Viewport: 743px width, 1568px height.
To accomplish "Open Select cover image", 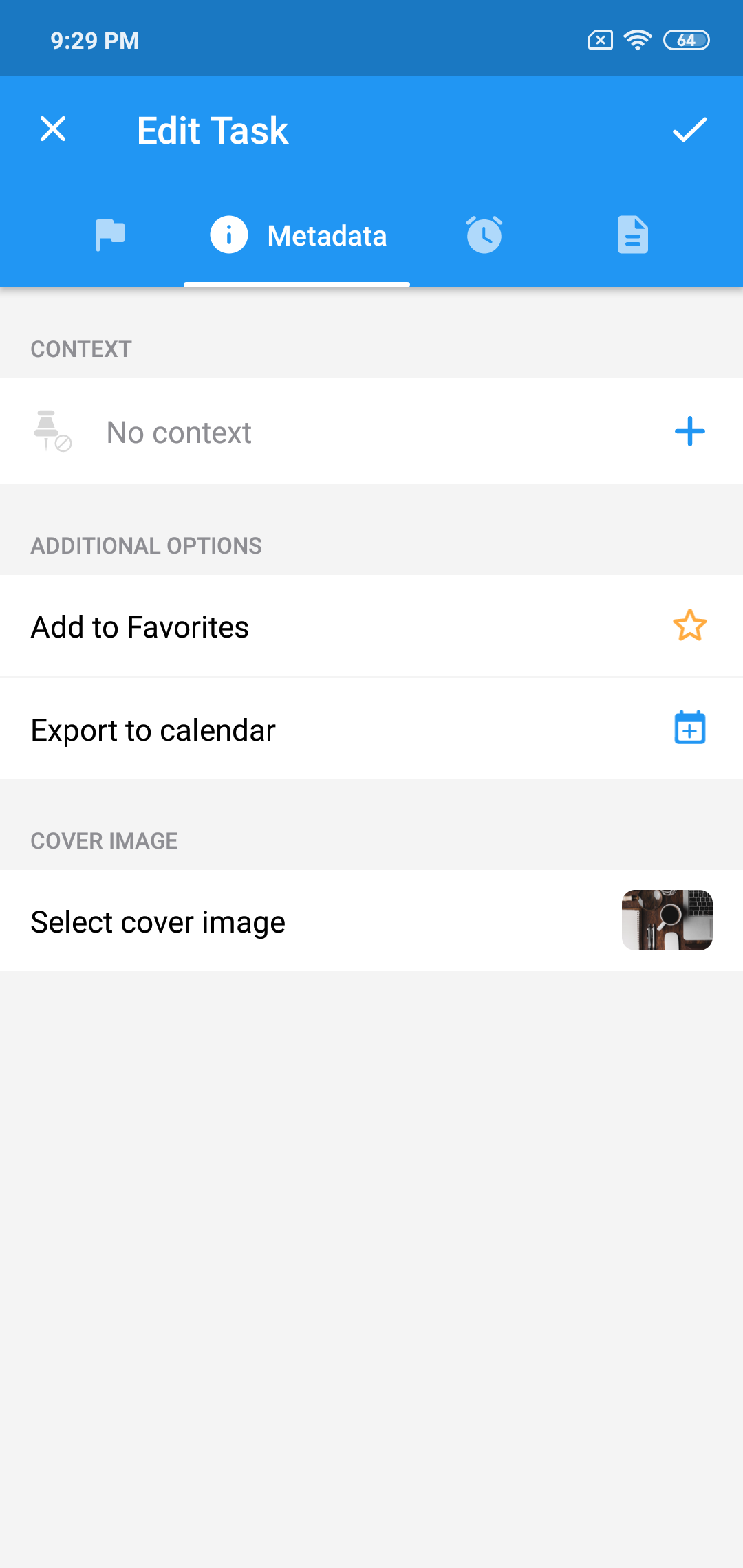I will 371,921.
